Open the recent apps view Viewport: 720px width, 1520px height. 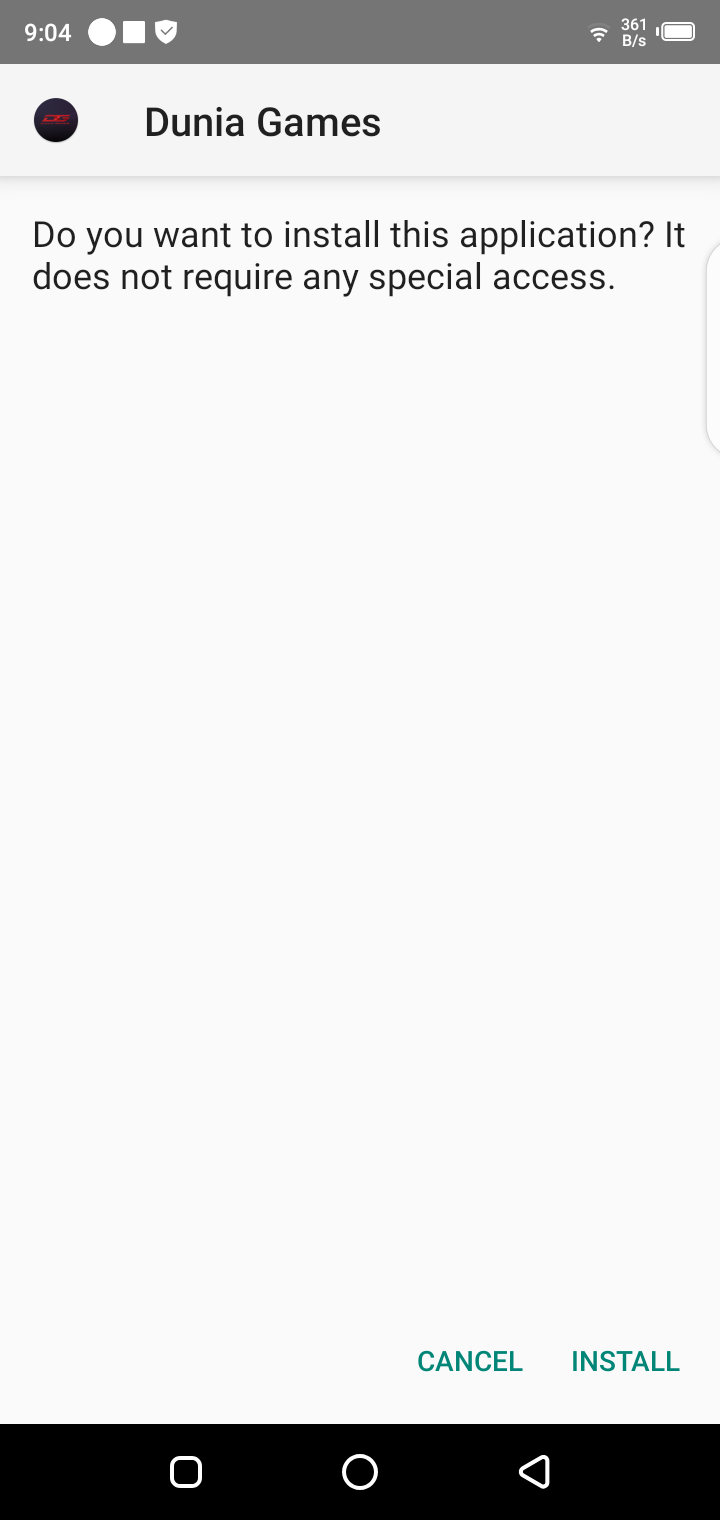186,1471
